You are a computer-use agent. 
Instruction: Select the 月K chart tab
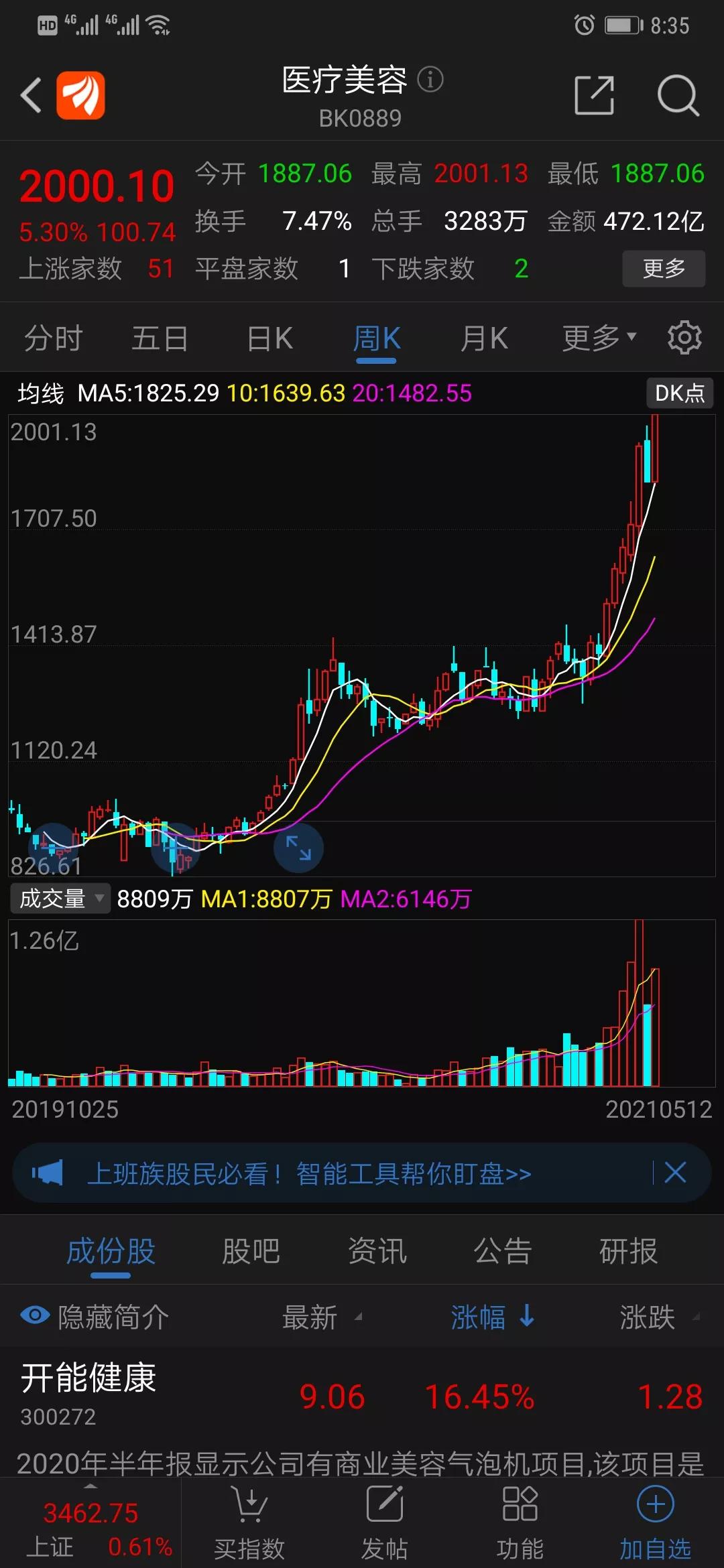pos(484,338)
